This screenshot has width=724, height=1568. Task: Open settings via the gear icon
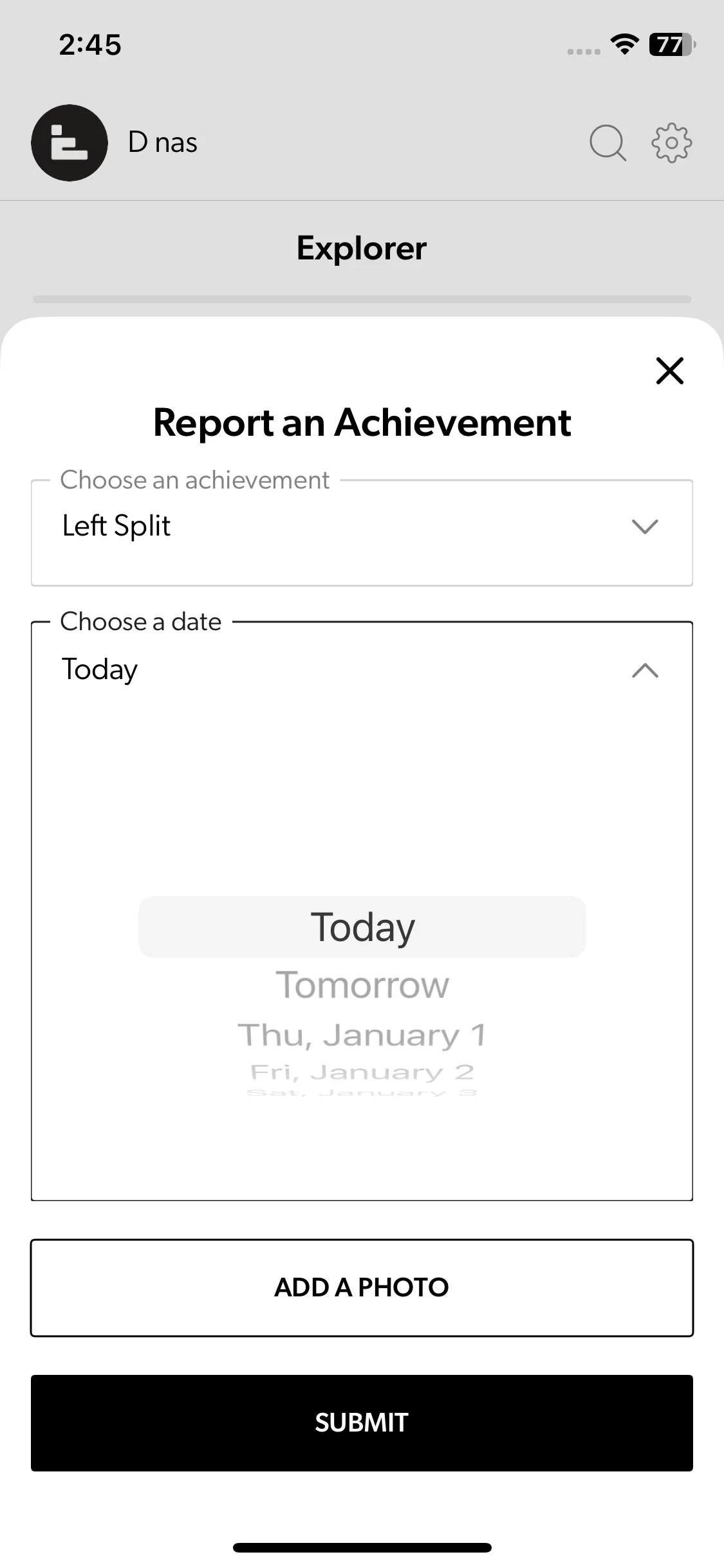click(671, 142)
